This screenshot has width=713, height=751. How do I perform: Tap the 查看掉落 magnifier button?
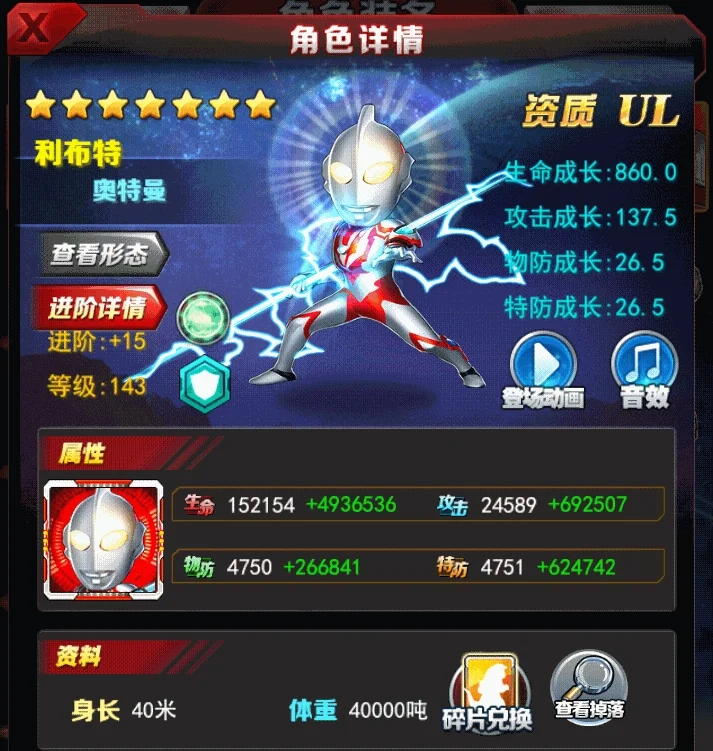(590, 689)
